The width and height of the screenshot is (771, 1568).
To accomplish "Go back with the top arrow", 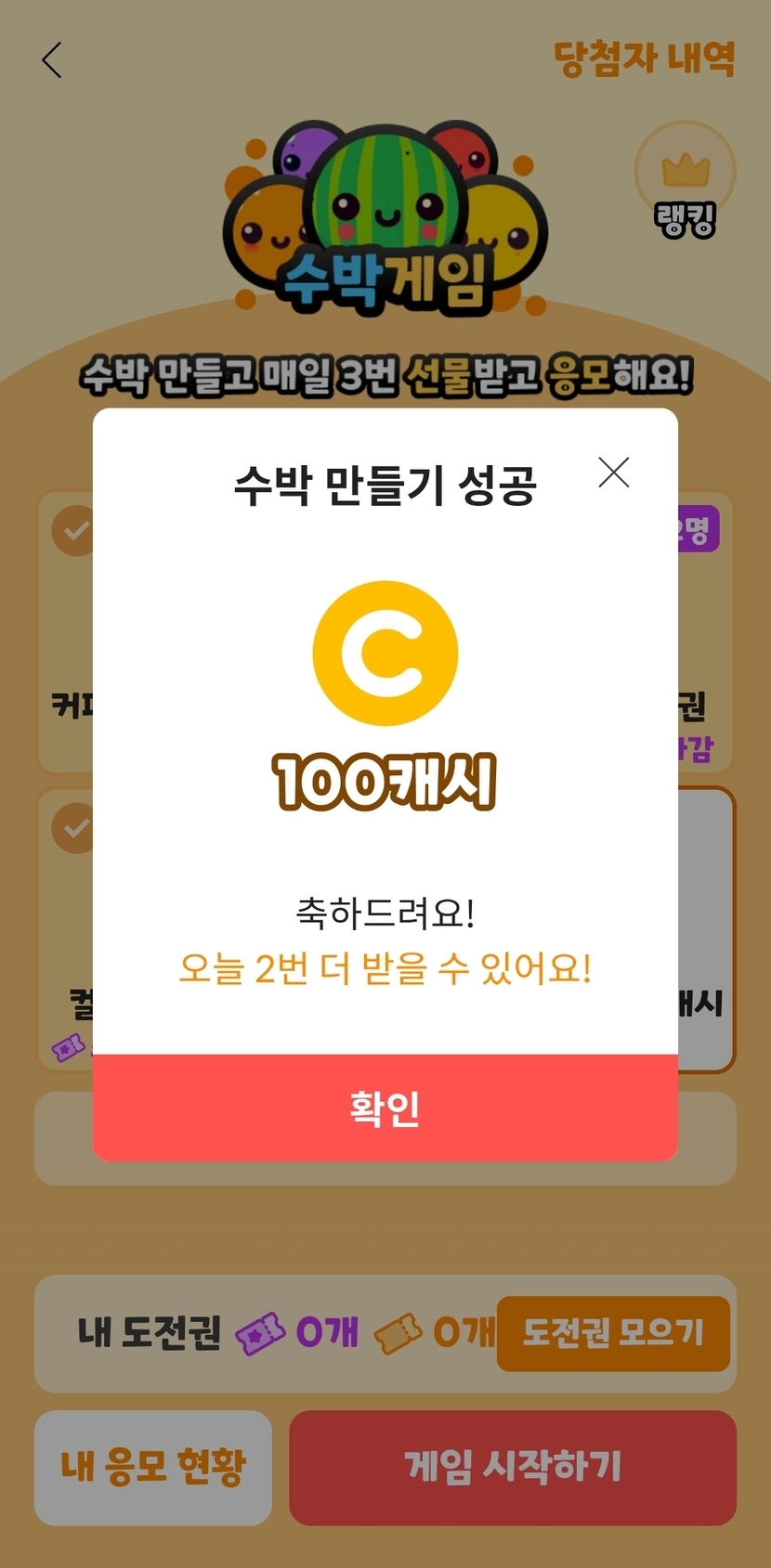I will click(52, 60).
